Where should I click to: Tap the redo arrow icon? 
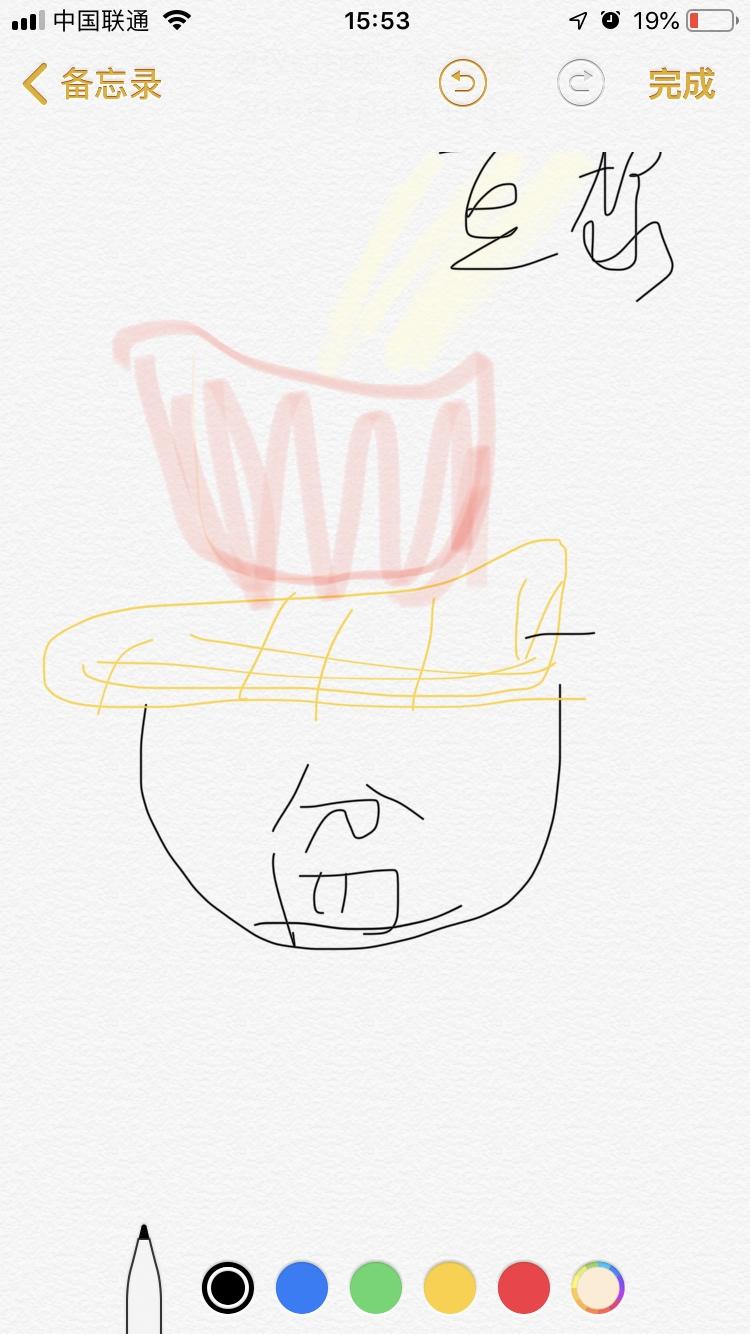pos(580,84)
